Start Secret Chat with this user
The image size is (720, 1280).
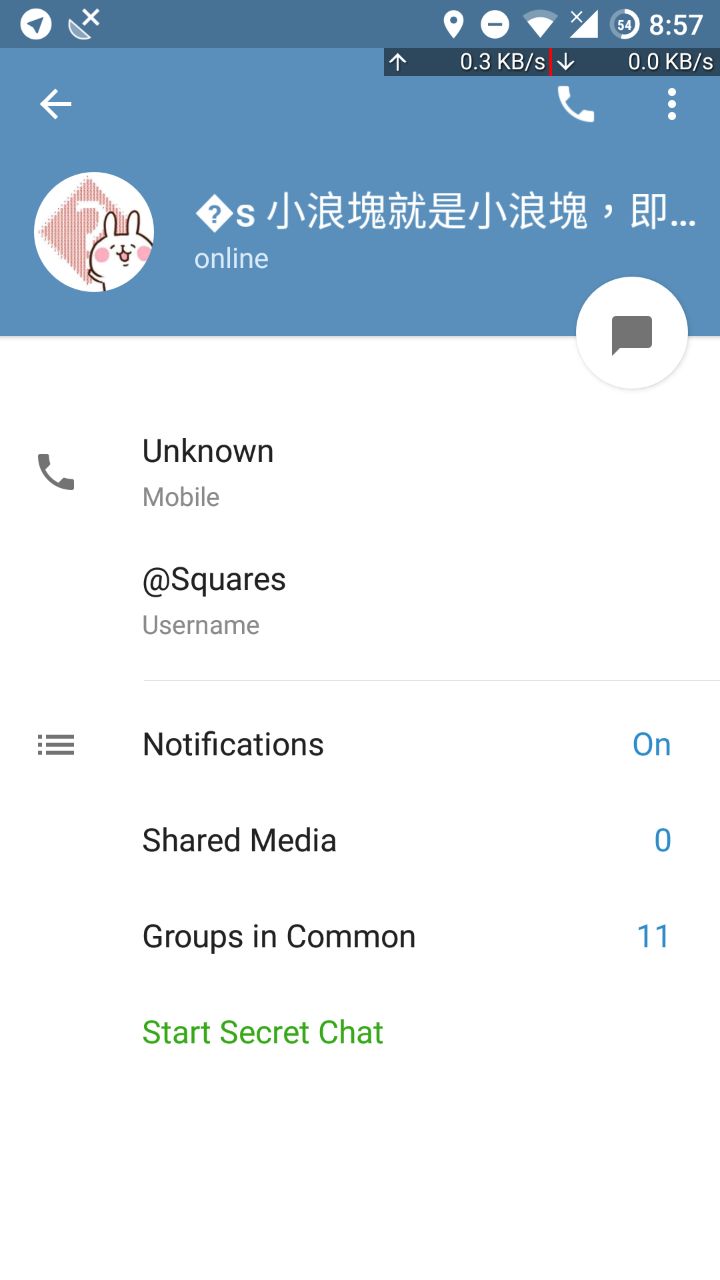tap(263, 1033)
